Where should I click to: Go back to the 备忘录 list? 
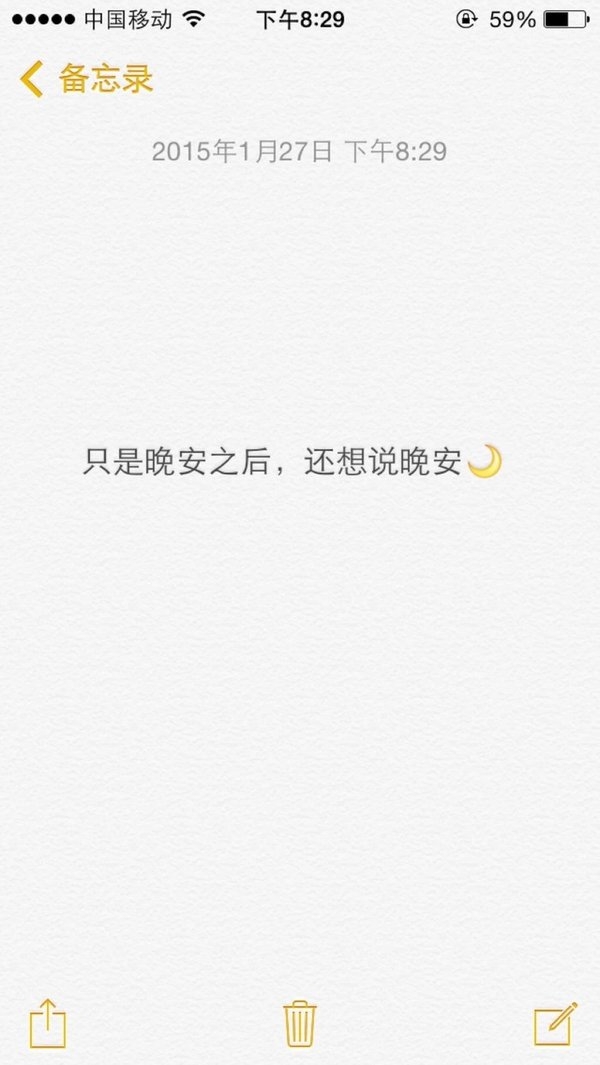click(86, 79)
